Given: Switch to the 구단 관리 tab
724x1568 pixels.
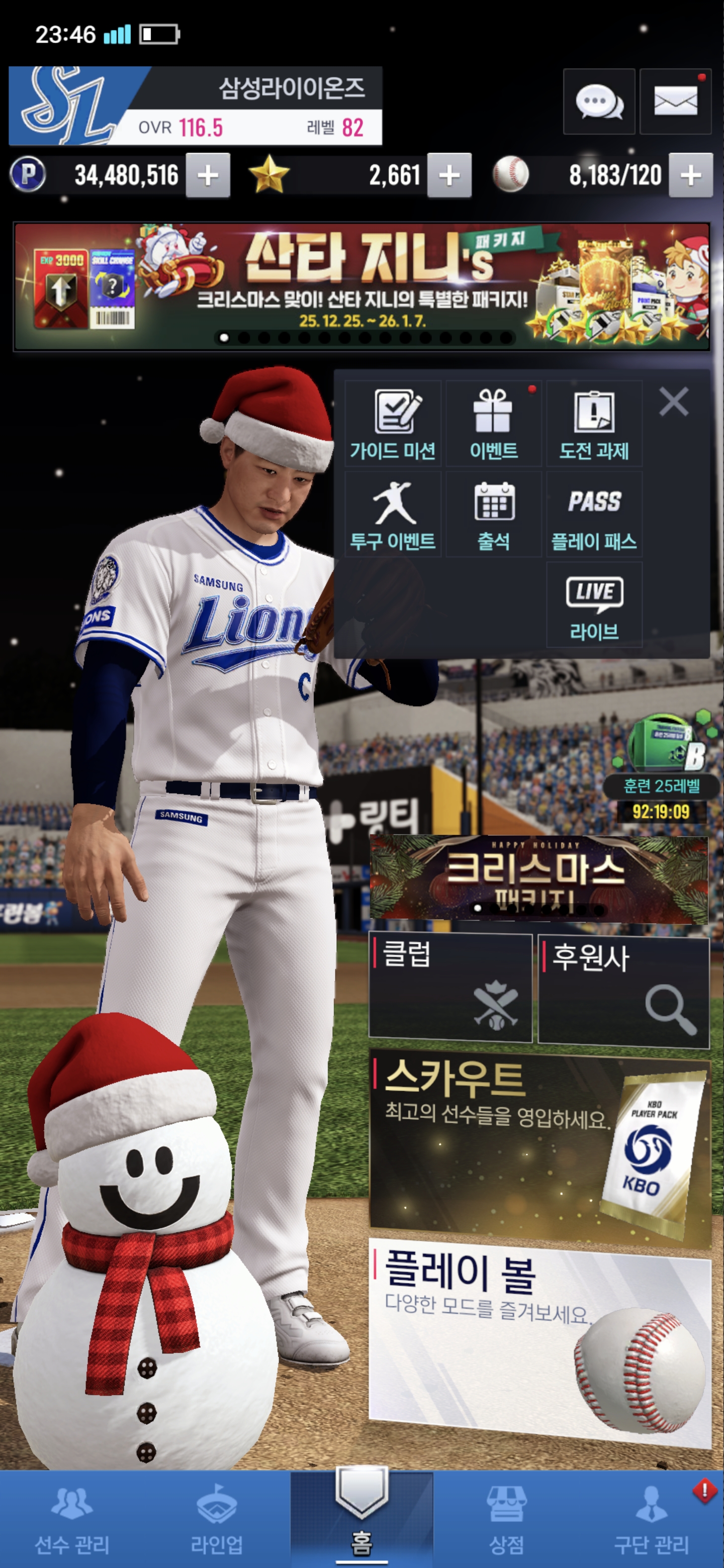Looking at the screenshot, I should point(651,1519).
